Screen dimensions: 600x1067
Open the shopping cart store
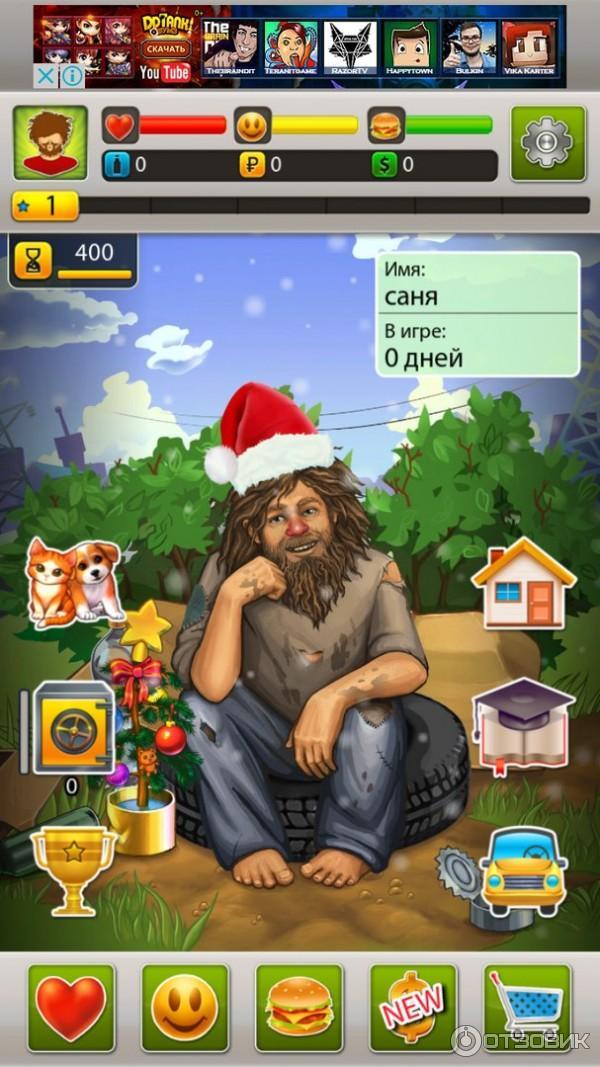coord(527,1006)
